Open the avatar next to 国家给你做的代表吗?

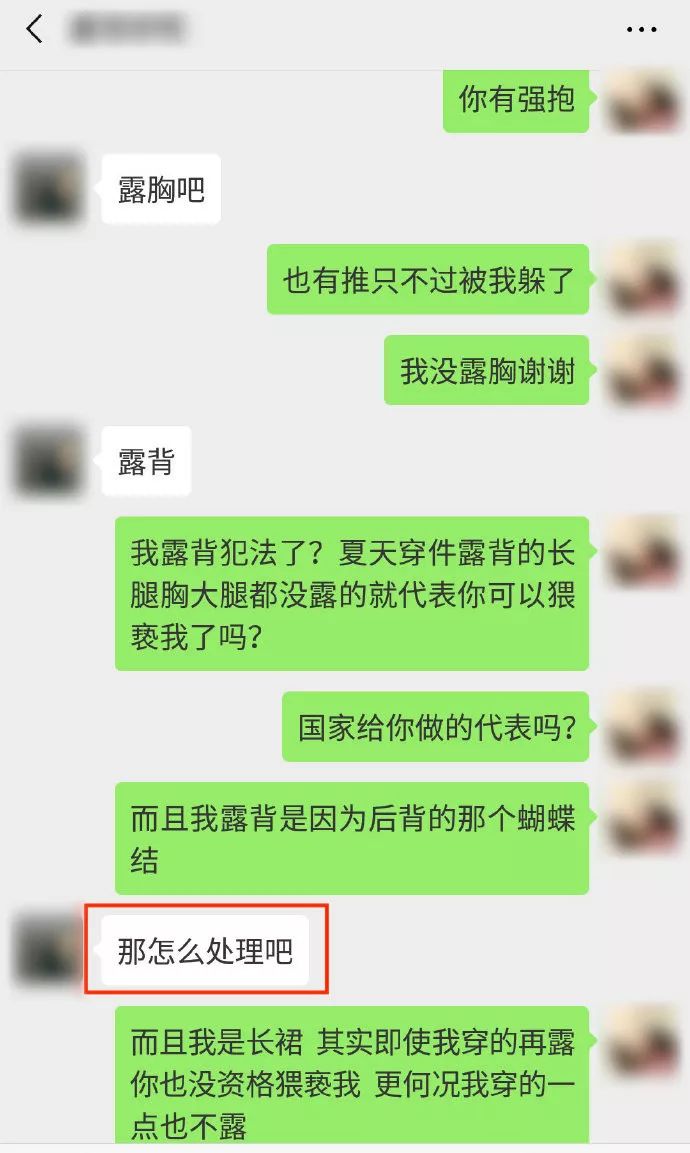(x=642, y=726)
